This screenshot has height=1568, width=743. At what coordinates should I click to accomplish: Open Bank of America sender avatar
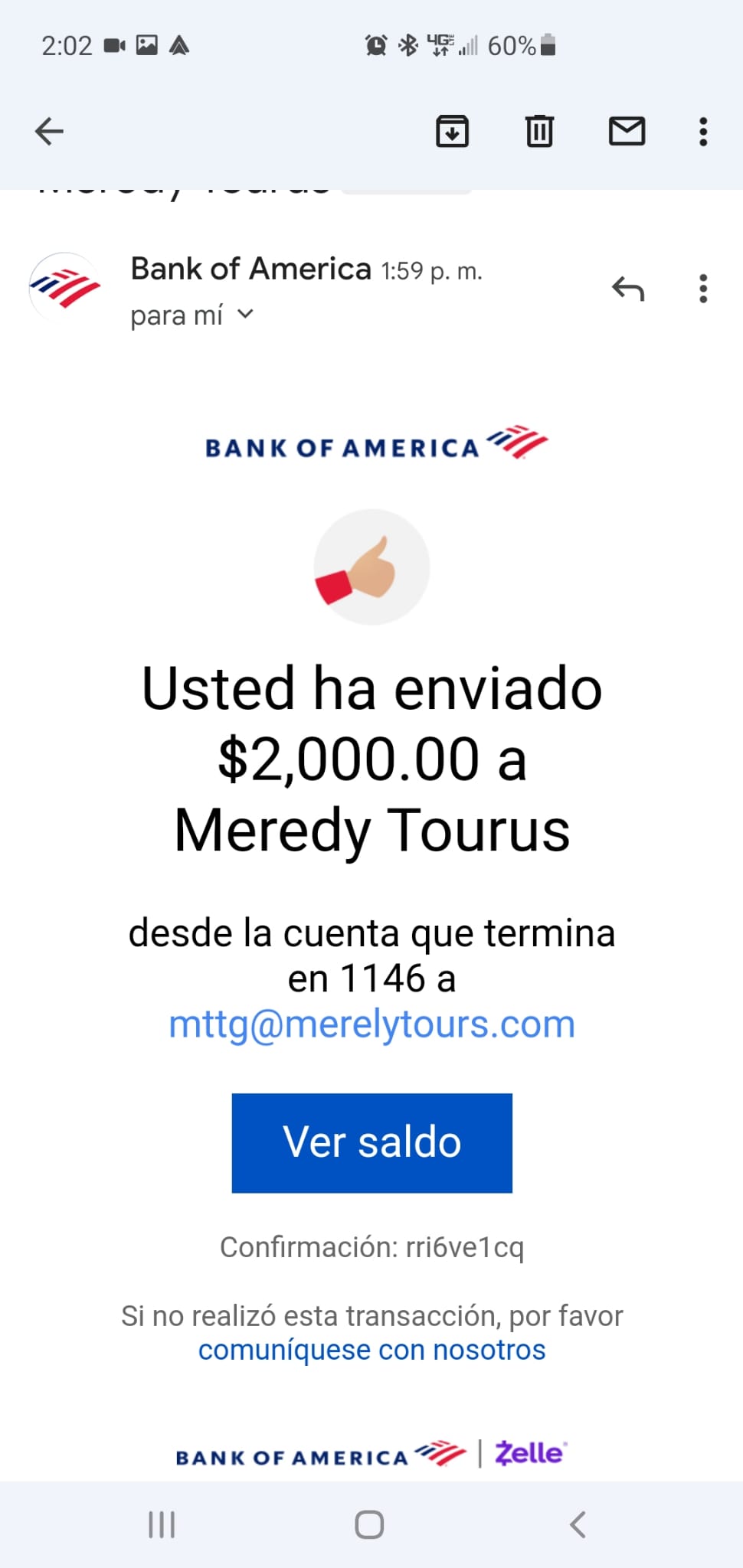tap(65, 288)
